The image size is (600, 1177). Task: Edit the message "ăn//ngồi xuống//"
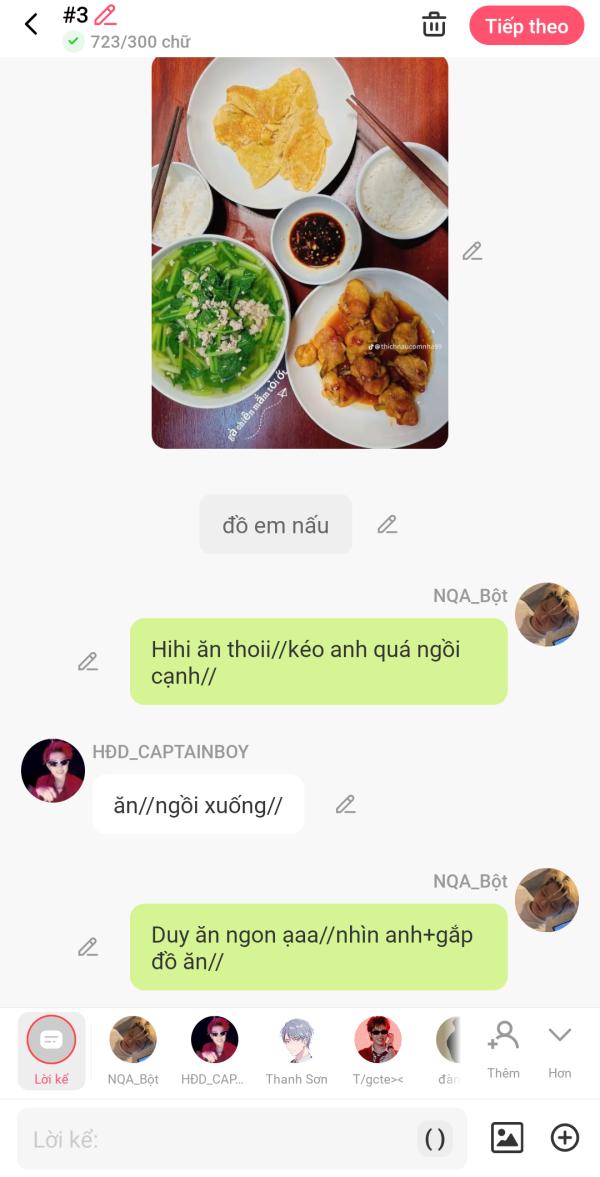pos(345,804)
